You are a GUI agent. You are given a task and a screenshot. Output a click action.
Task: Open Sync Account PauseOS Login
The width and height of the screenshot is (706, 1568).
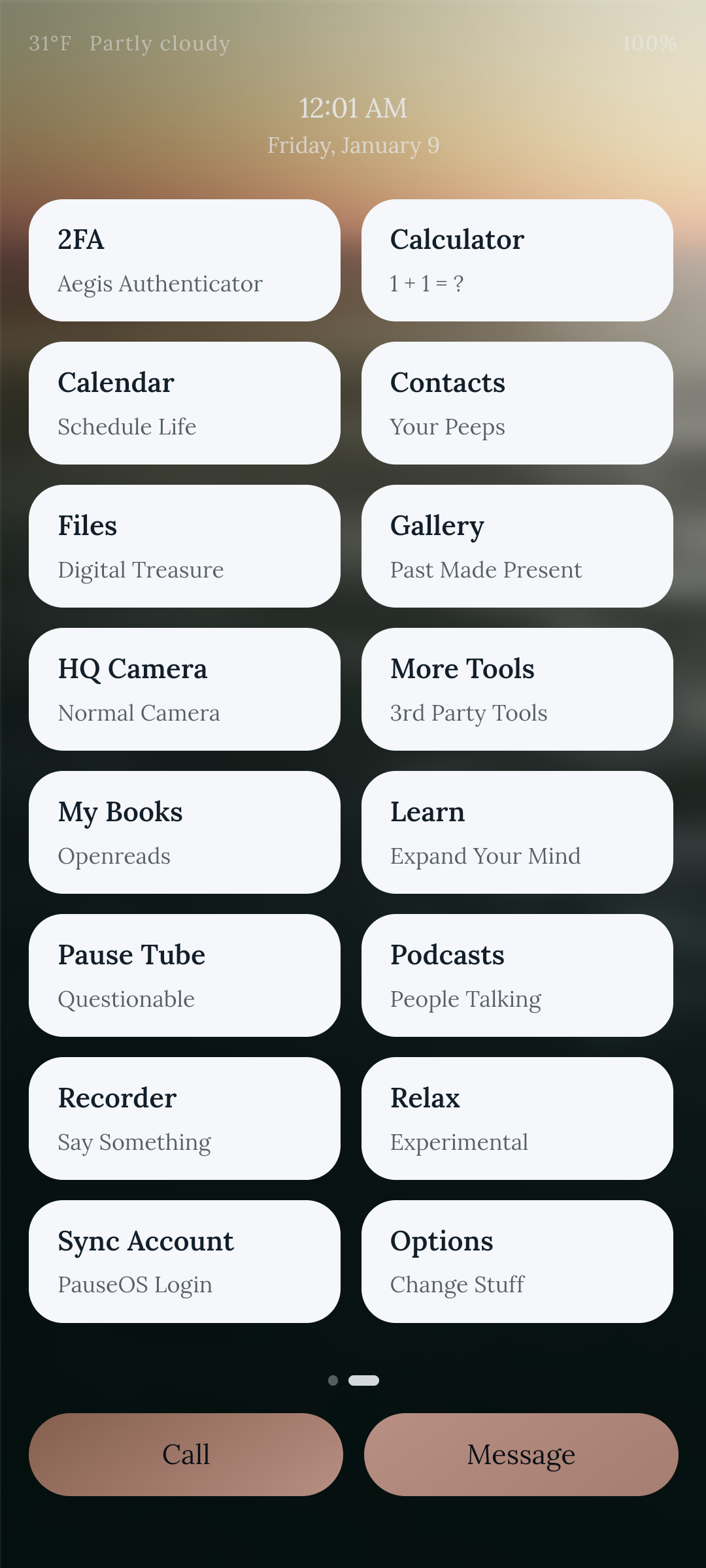(x=184, y=1262)
